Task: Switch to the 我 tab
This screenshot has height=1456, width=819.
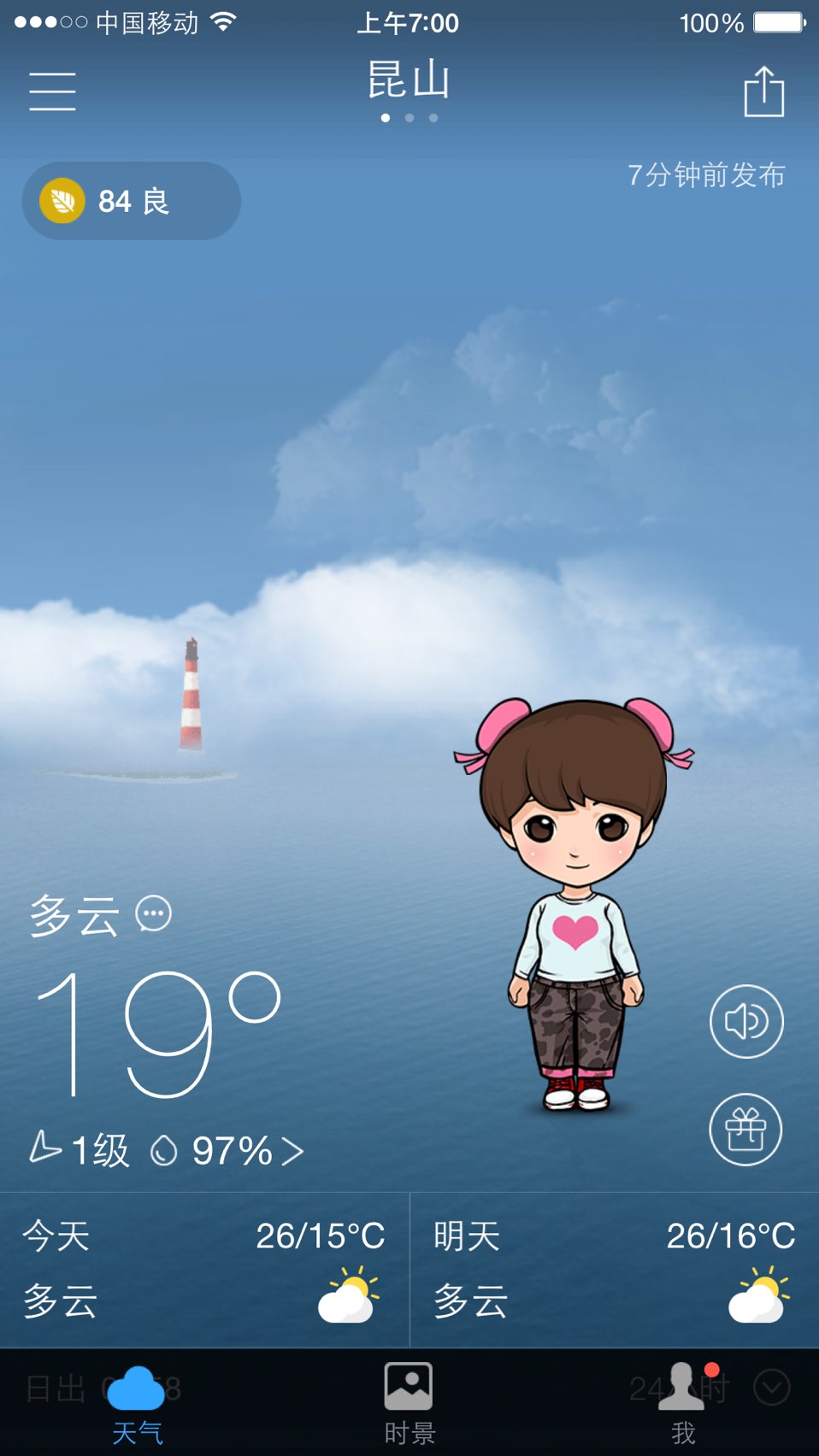Action: 683,1403
